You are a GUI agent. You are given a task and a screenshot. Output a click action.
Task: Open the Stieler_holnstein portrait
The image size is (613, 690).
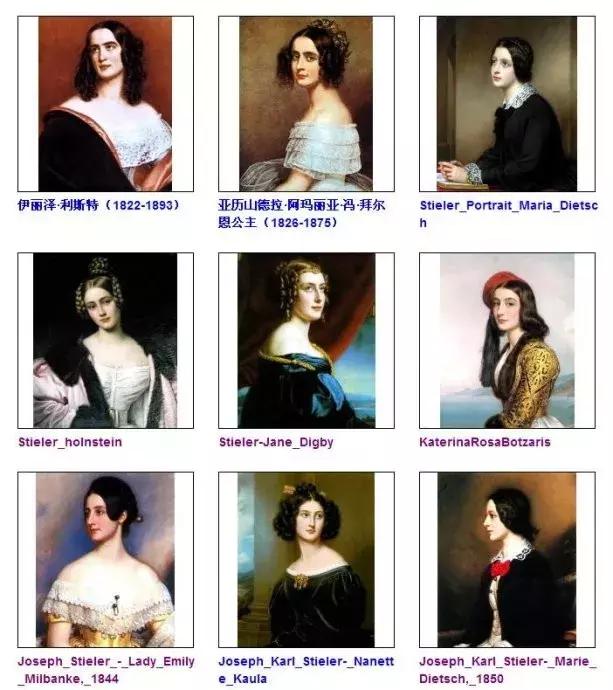point(105,340)
